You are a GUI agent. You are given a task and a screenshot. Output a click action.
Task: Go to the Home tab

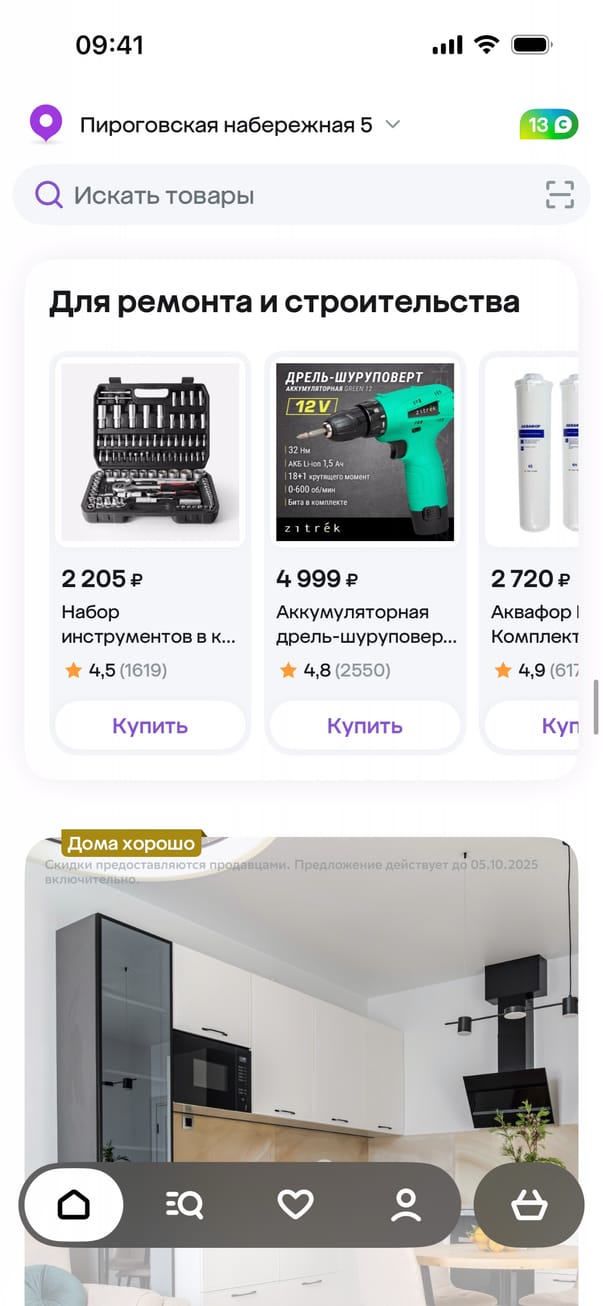74,1205
